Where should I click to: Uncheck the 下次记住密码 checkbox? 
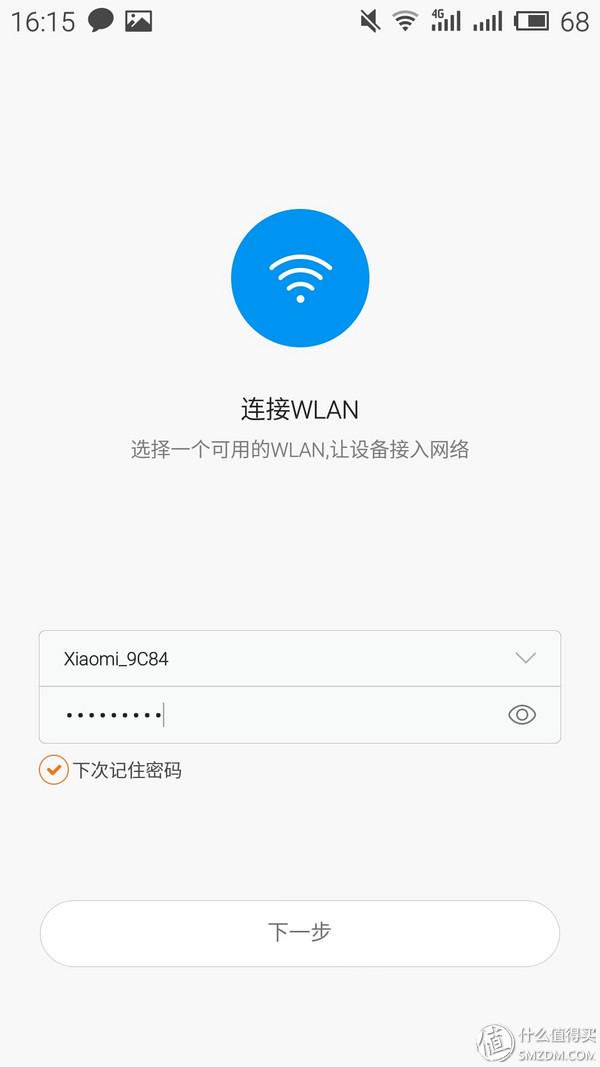54,770
